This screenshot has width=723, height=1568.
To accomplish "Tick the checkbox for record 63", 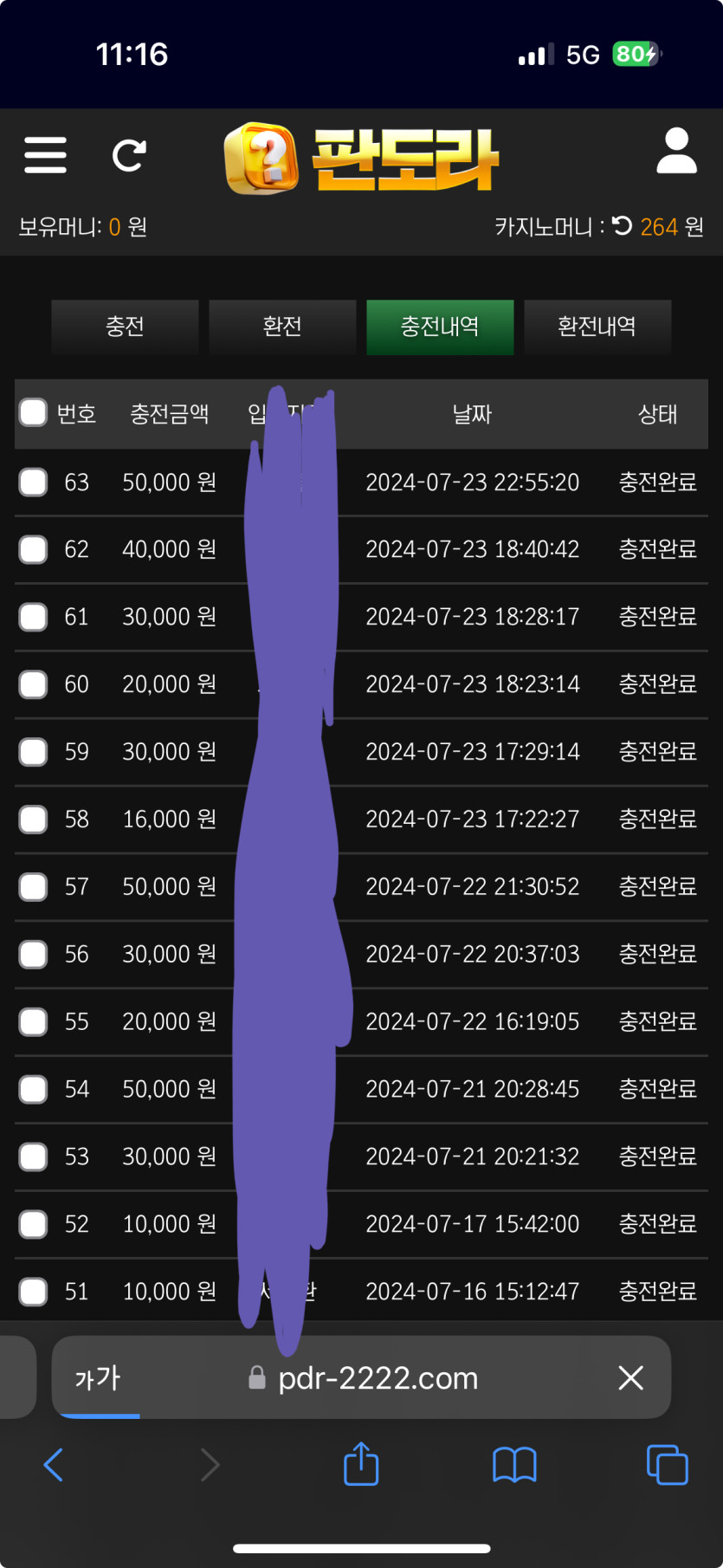I will 33,482.
